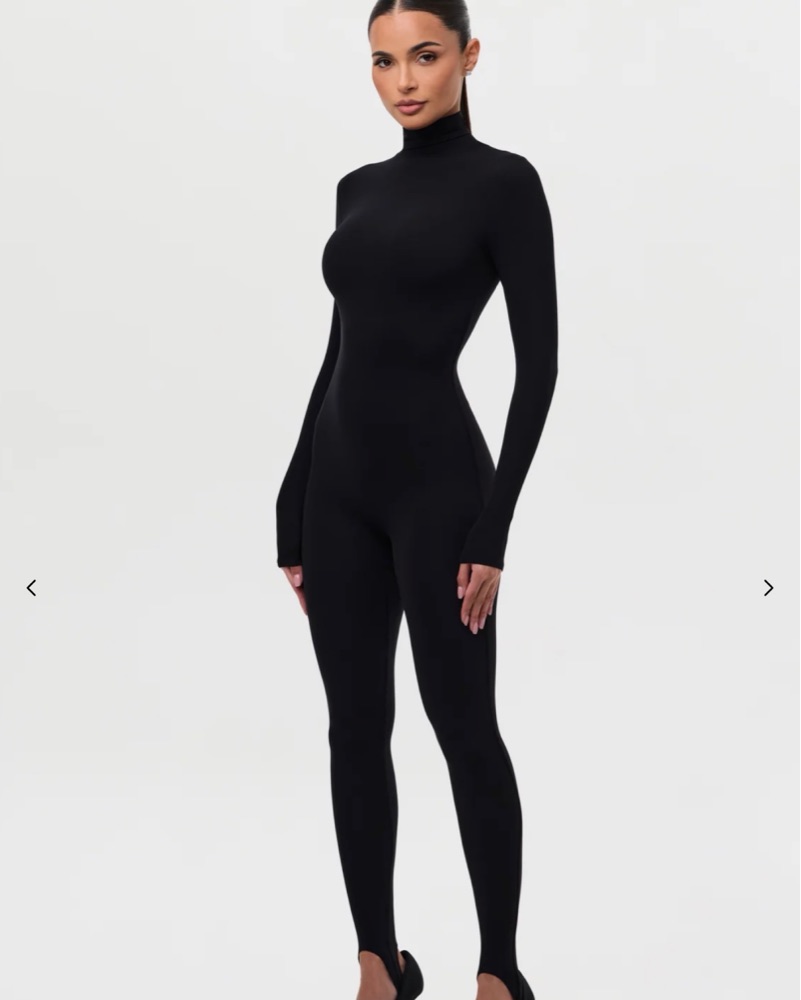The width and height of the screenshot is (801, 1000).
Task: Go to the previous product image
Action: 31,588
